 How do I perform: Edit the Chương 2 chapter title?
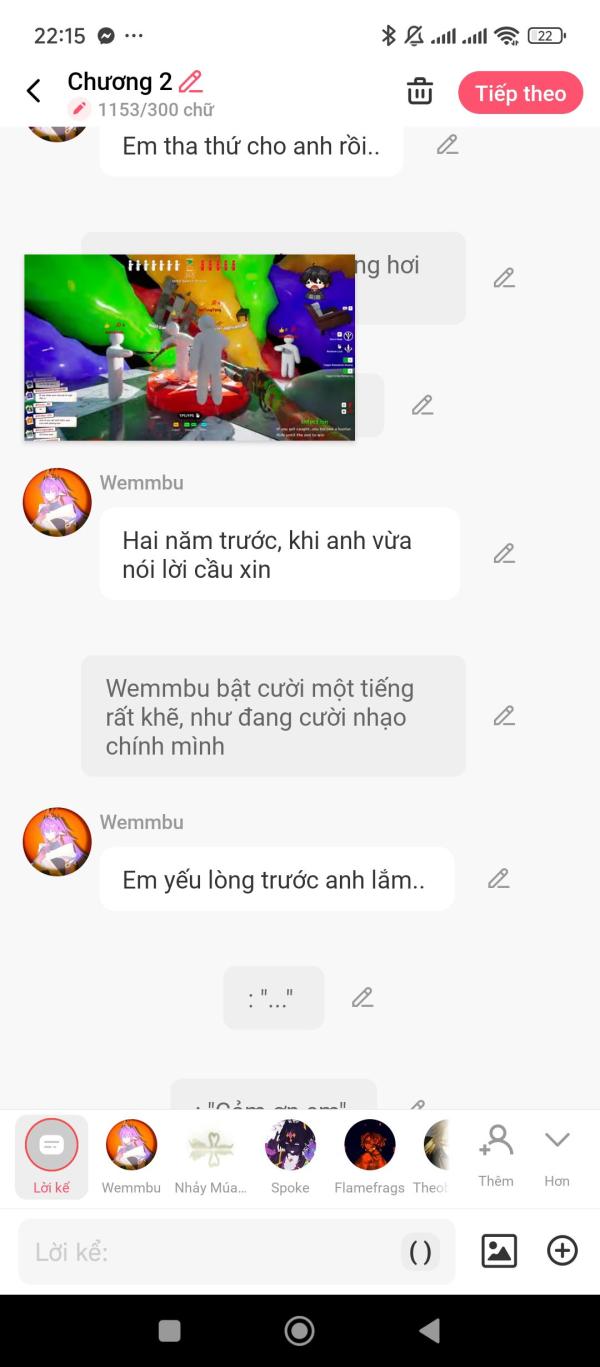(x=190, y=82)
